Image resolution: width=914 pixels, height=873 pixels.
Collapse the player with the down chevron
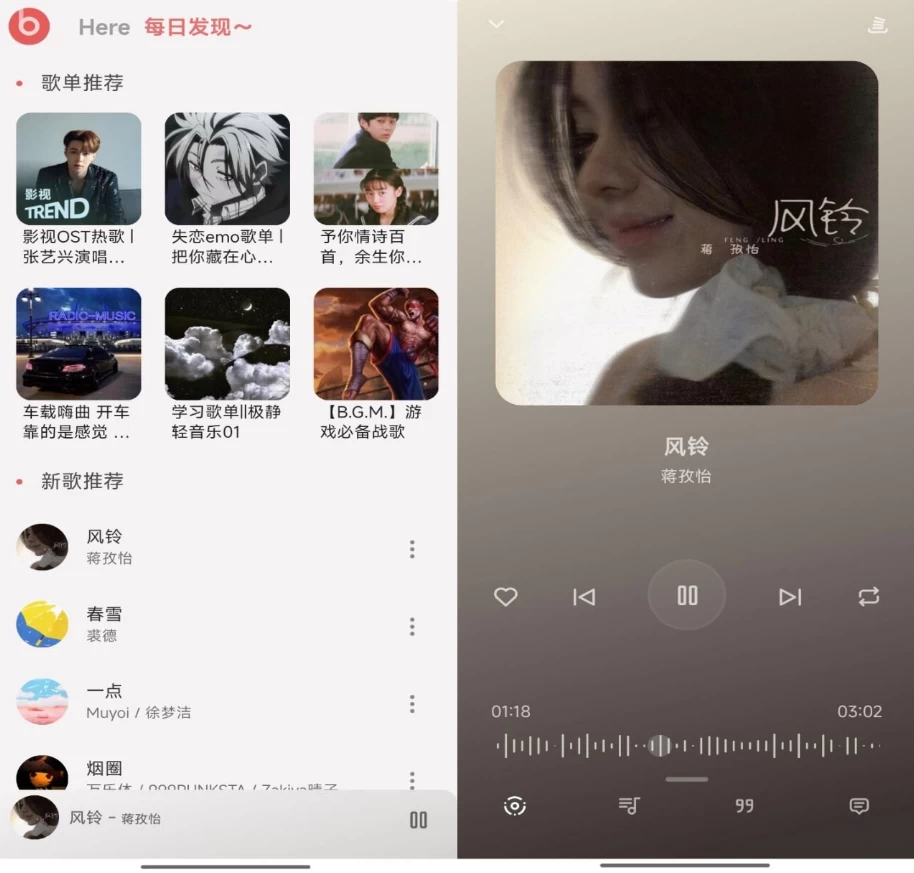[496, 24]
